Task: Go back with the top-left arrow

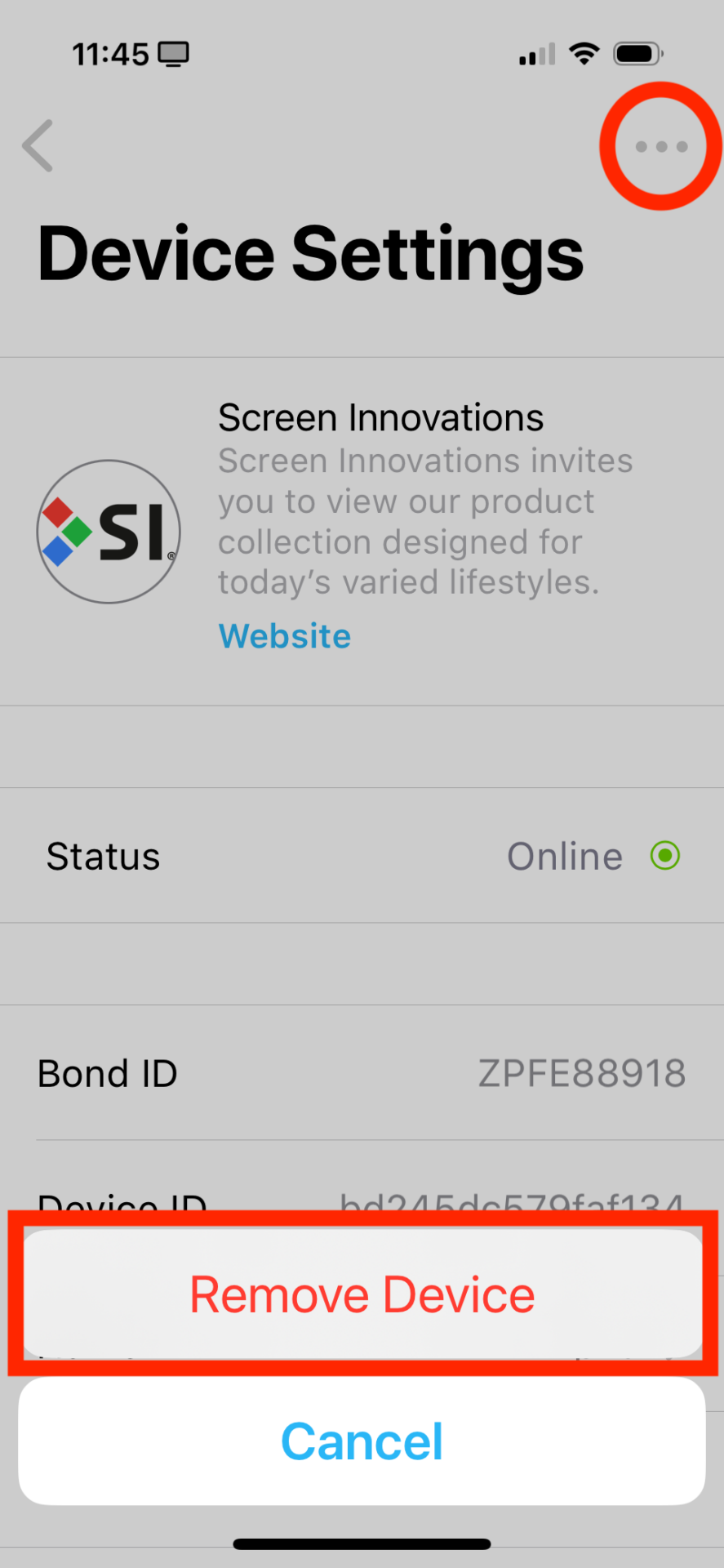Action: (38, 146)
